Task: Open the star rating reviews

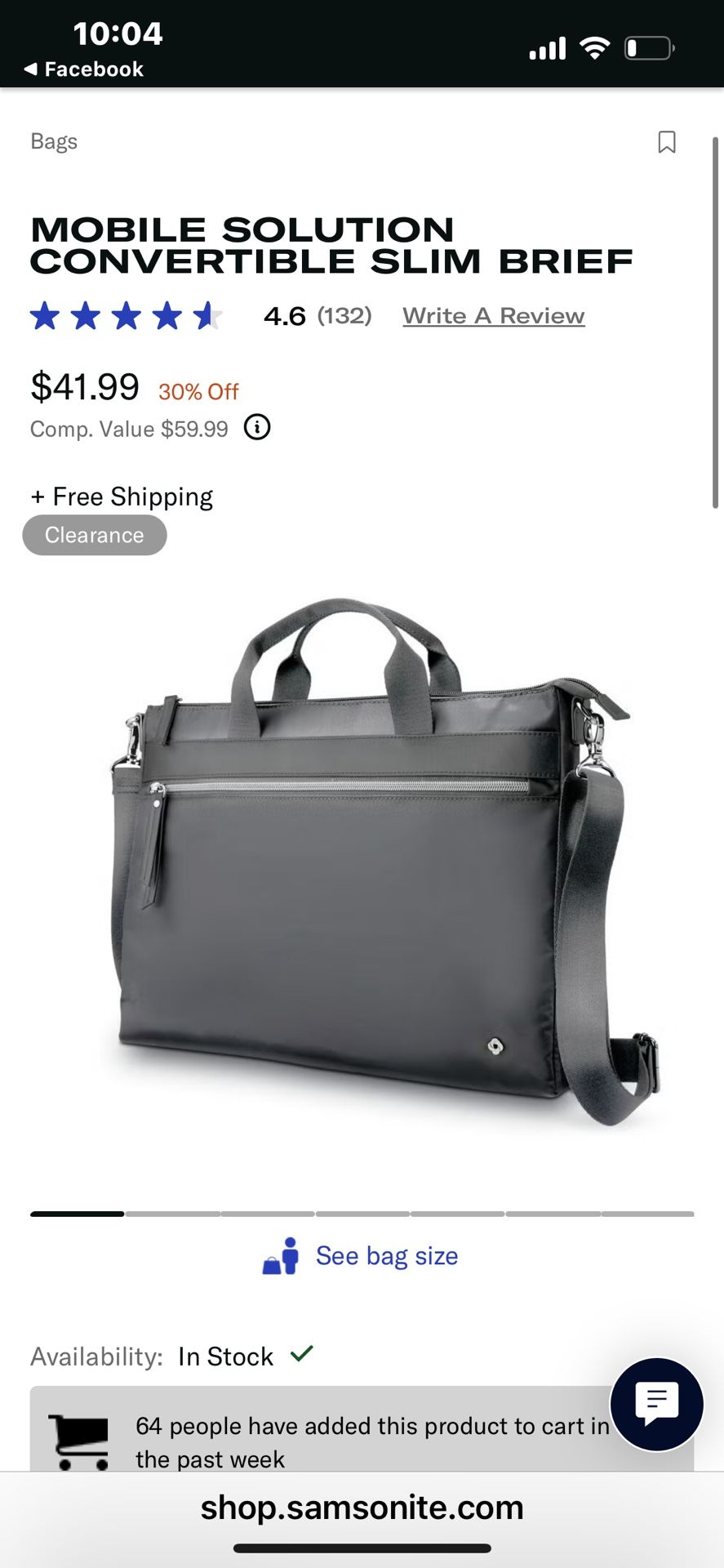Action: (x=127, y=316)
